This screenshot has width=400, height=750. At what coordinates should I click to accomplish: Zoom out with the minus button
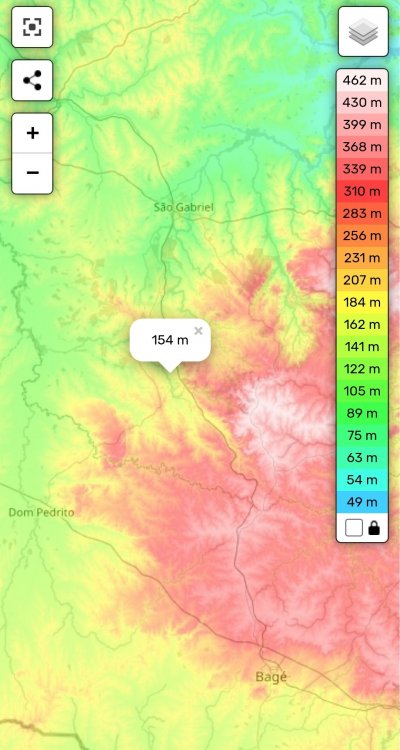click(32, 173)
